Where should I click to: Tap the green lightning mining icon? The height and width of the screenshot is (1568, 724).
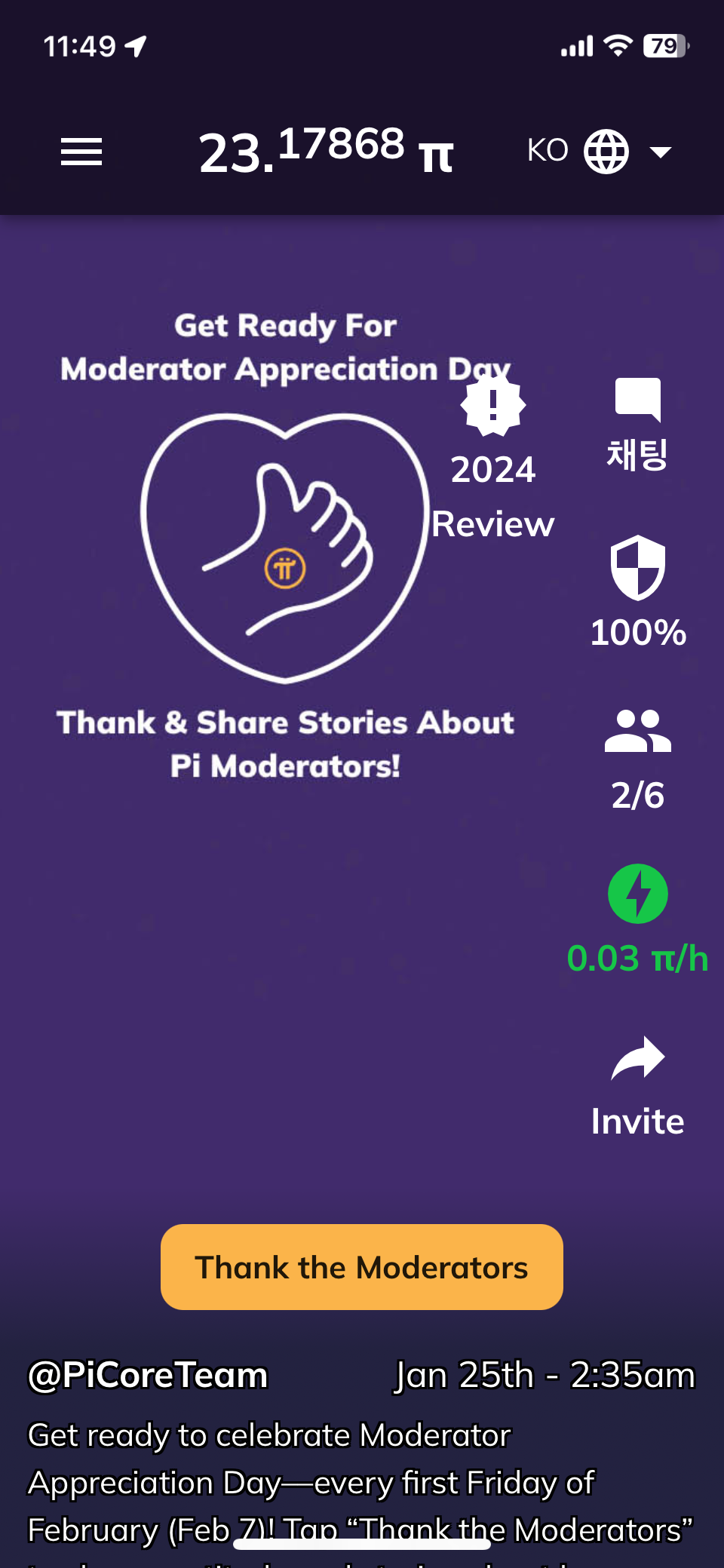[x=637, y=894]
